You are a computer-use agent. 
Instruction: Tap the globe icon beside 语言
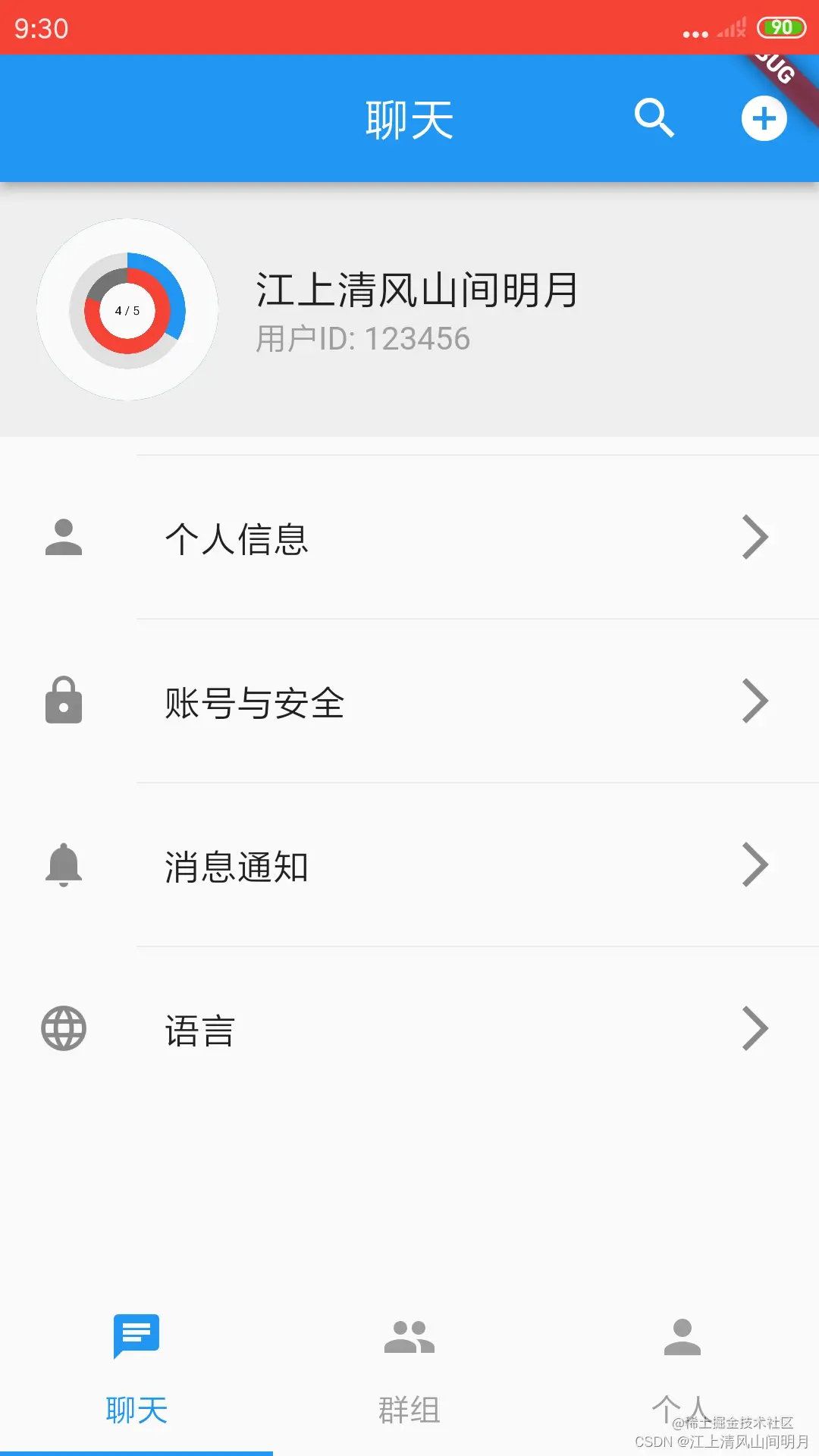(64, 1028)
